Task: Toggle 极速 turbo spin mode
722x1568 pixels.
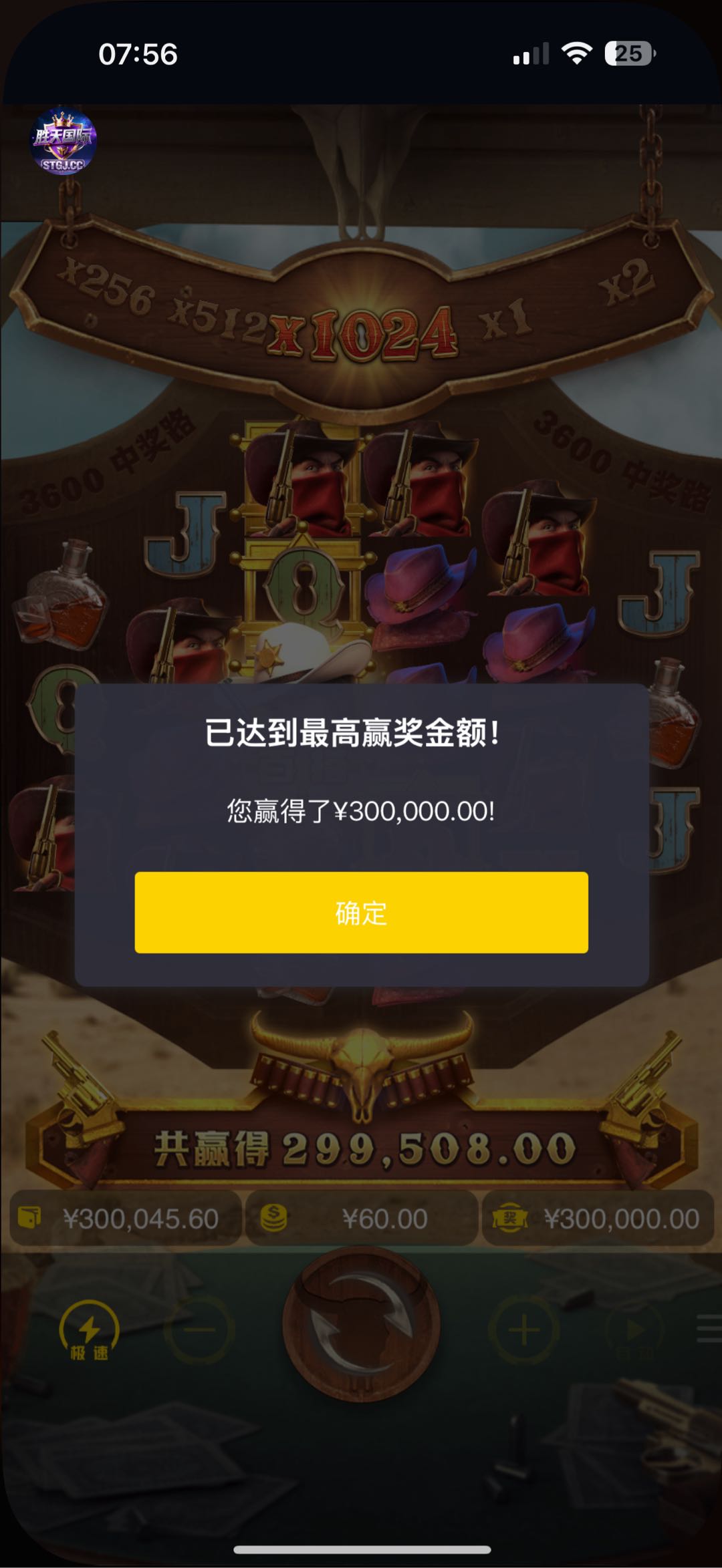Action: pyautogui.click(x=89, y=1329)
